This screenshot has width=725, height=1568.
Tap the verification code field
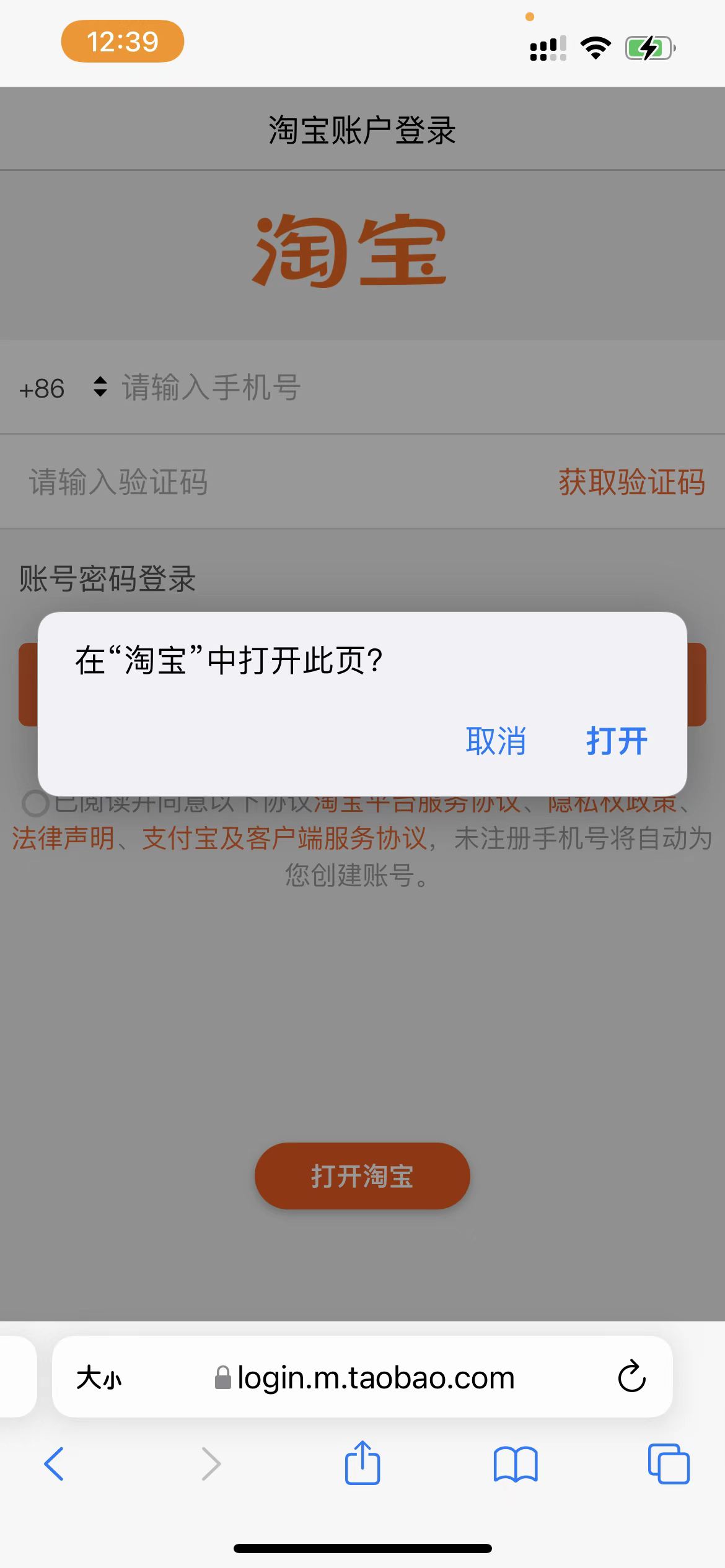tap(248, 482)
